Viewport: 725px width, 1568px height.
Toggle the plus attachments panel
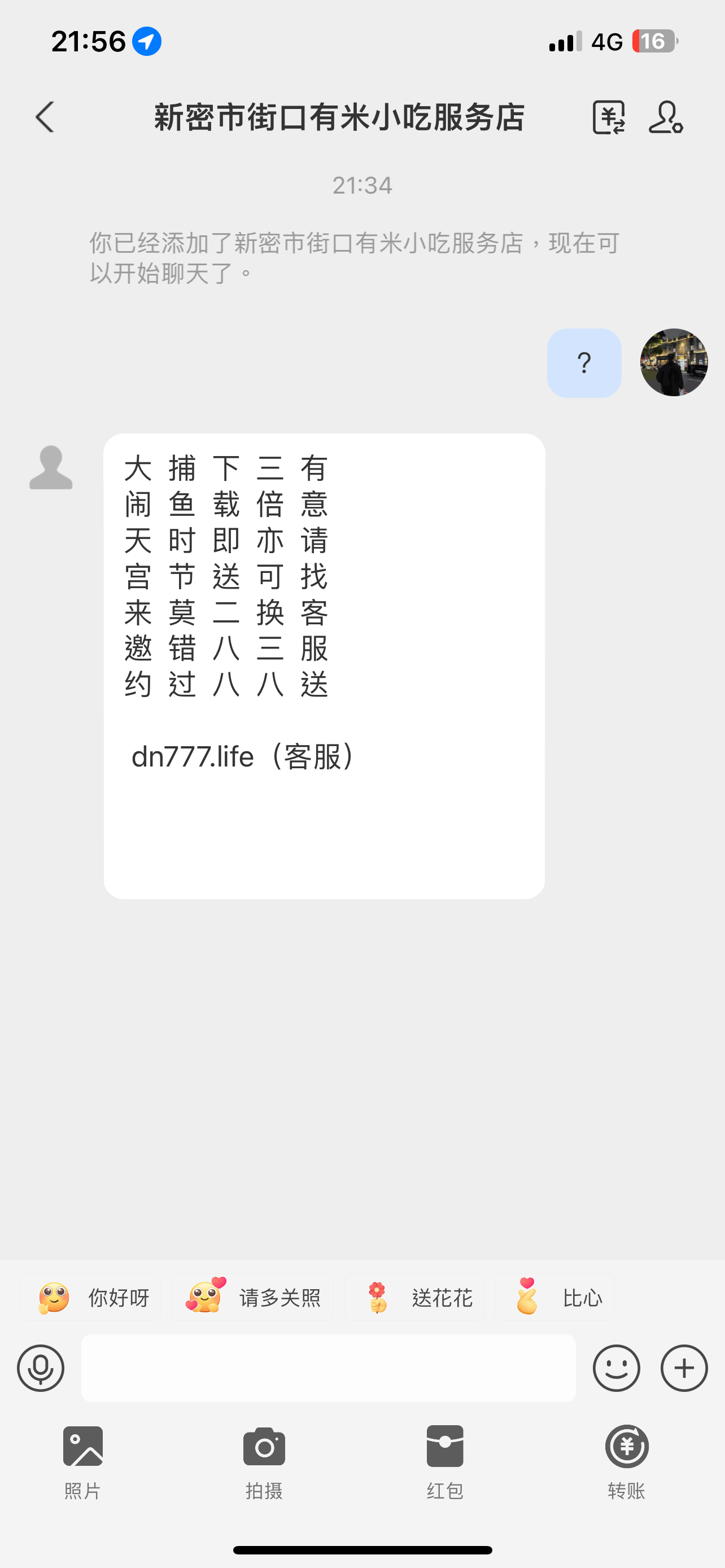click(x=684, y=1368)
